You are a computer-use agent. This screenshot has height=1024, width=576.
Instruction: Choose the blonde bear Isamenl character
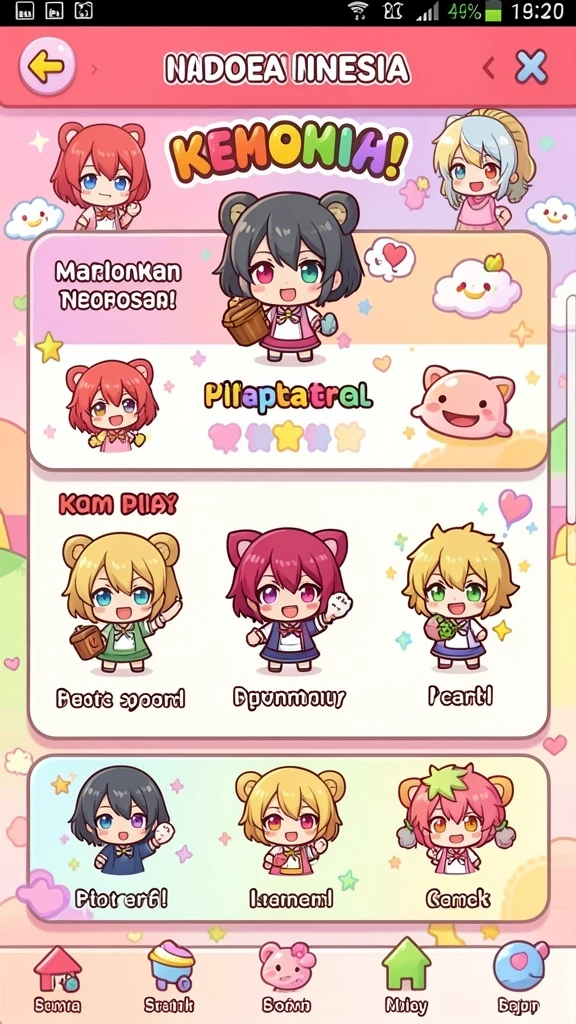pyautogui.click(x=291, y=839)
